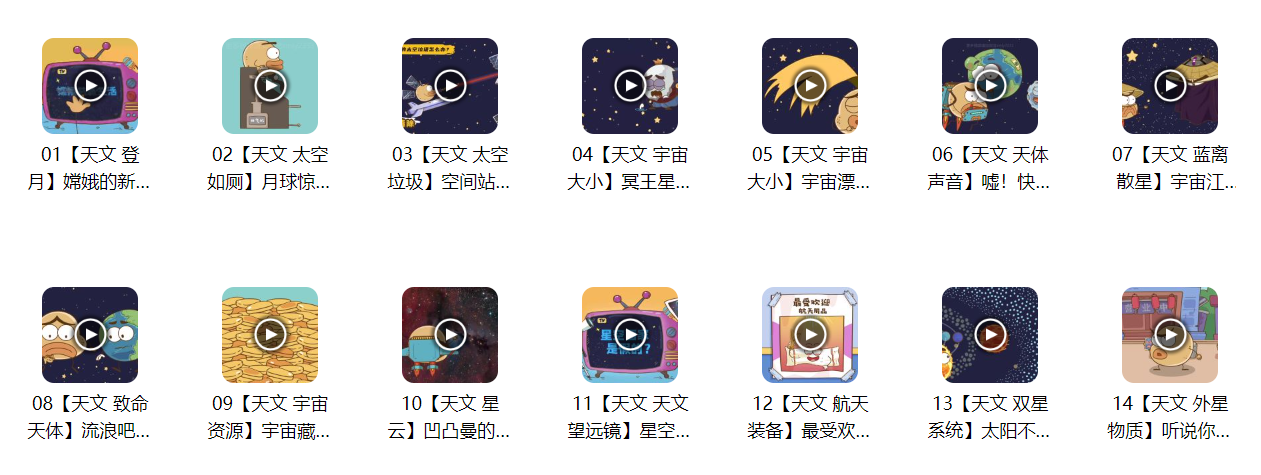Open video 09 宇宙资源
The height and width of the screenshot is (475, 1261).
click(270, 335)
